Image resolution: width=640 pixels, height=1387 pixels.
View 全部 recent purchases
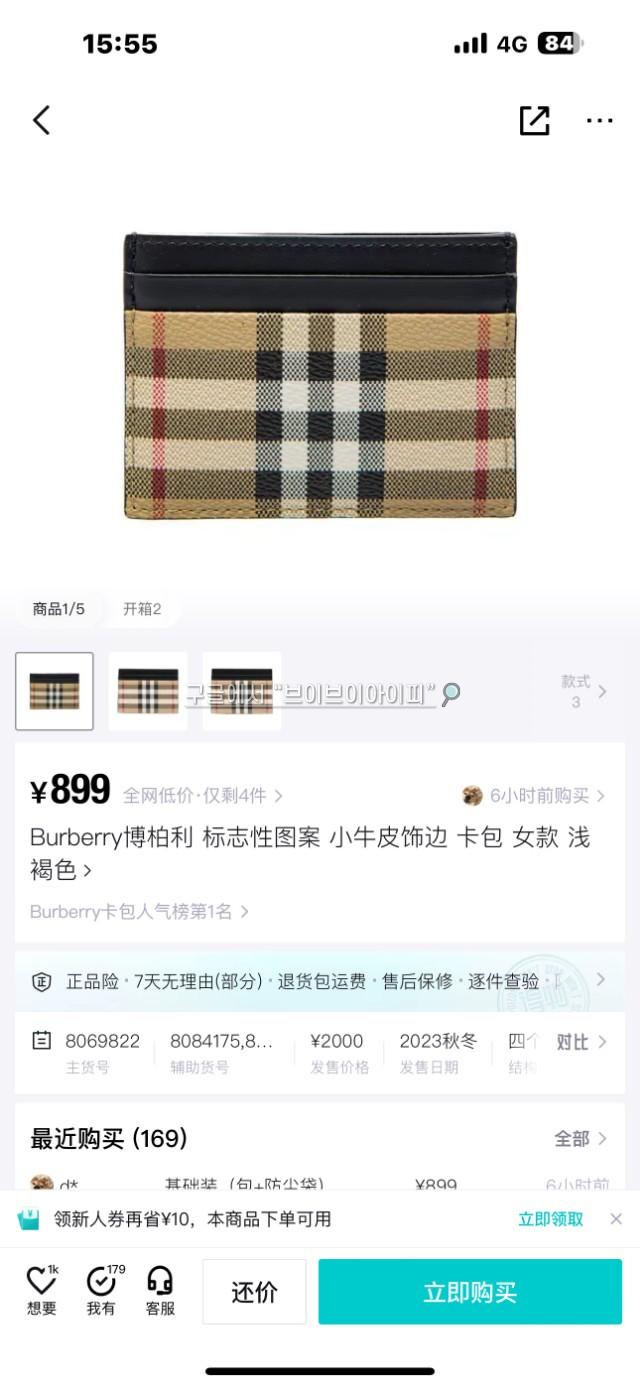click(580, 1138)
